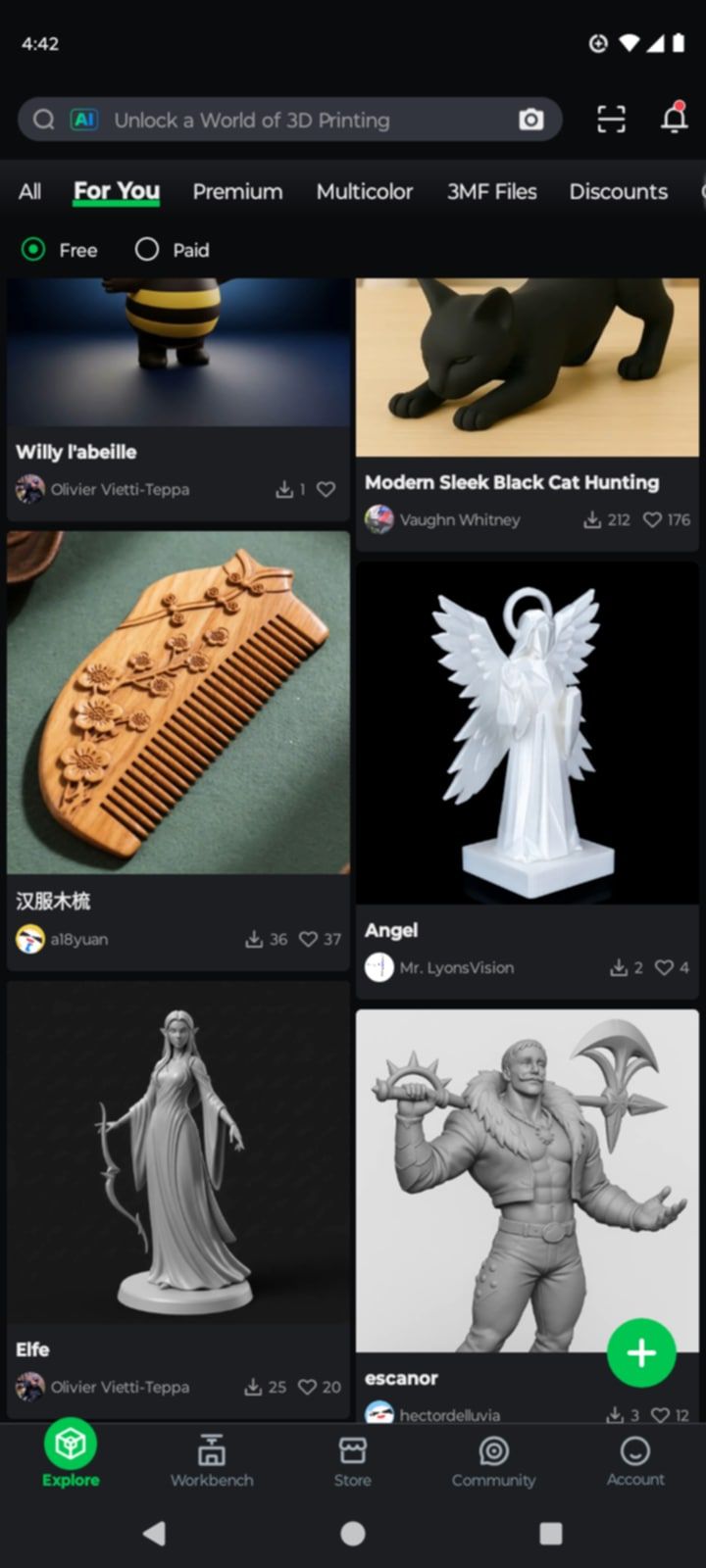The width and height of the screenshot is (706, 1568).
Task: Switch to the Multicolor tab
Action: coord(364,192)
